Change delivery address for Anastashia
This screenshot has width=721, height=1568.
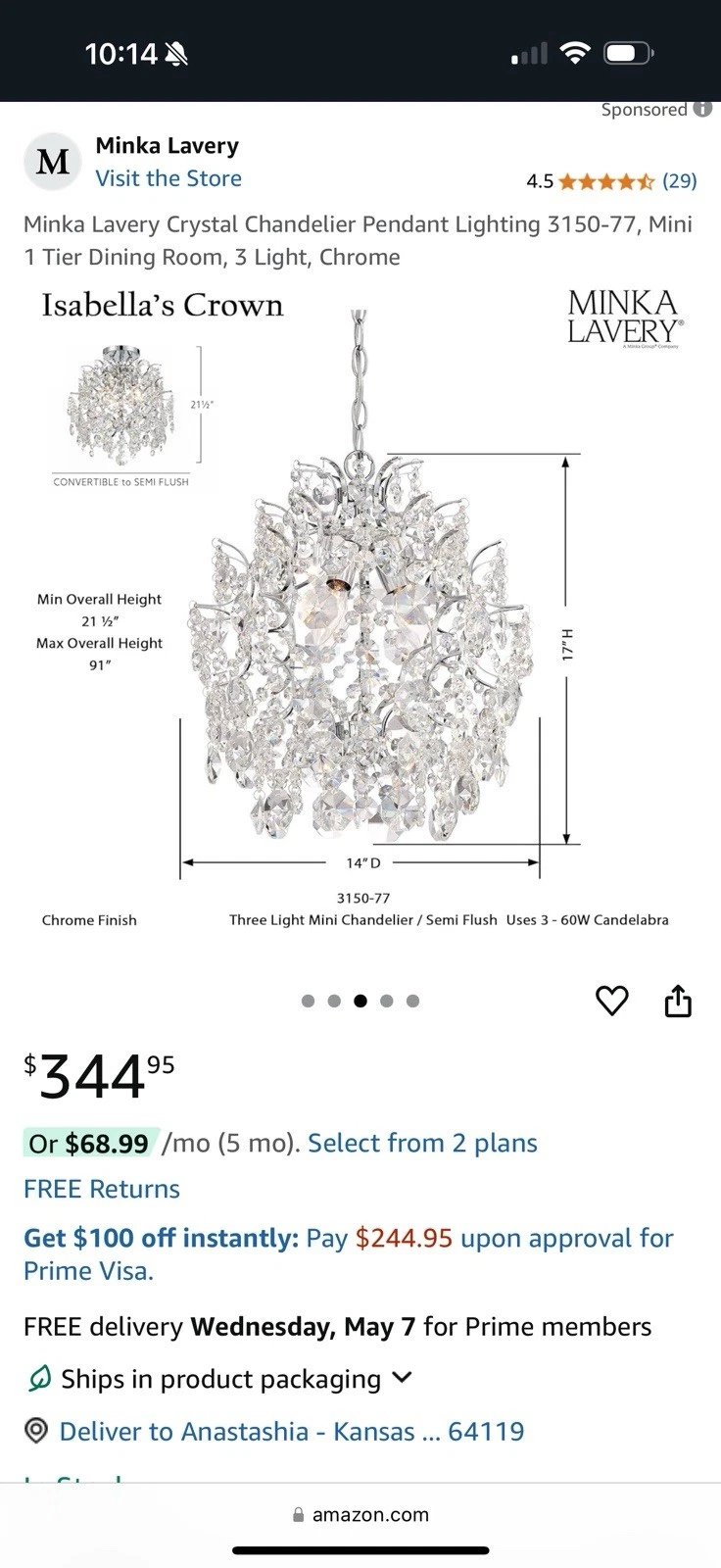pos(291,1431)
